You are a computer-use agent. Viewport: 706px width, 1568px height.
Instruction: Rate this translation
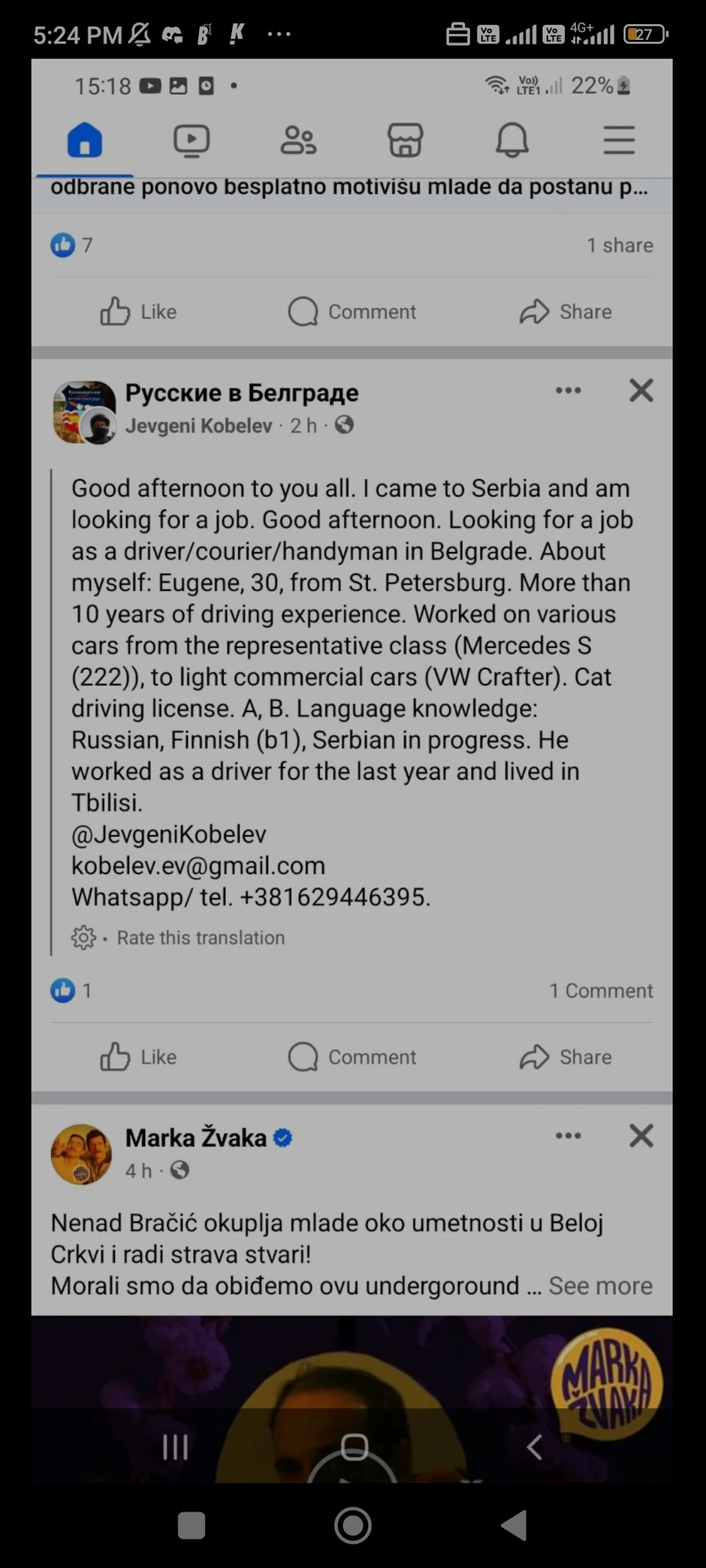(x=201, y=938)
